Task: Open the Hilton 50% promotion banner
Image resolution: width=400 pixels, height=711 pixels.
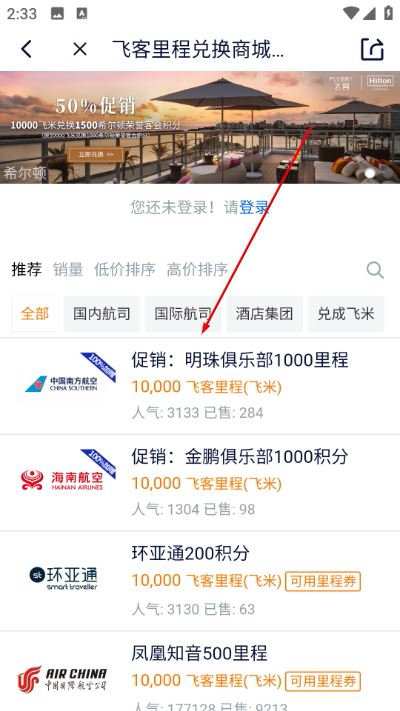Action: [200, 127]
